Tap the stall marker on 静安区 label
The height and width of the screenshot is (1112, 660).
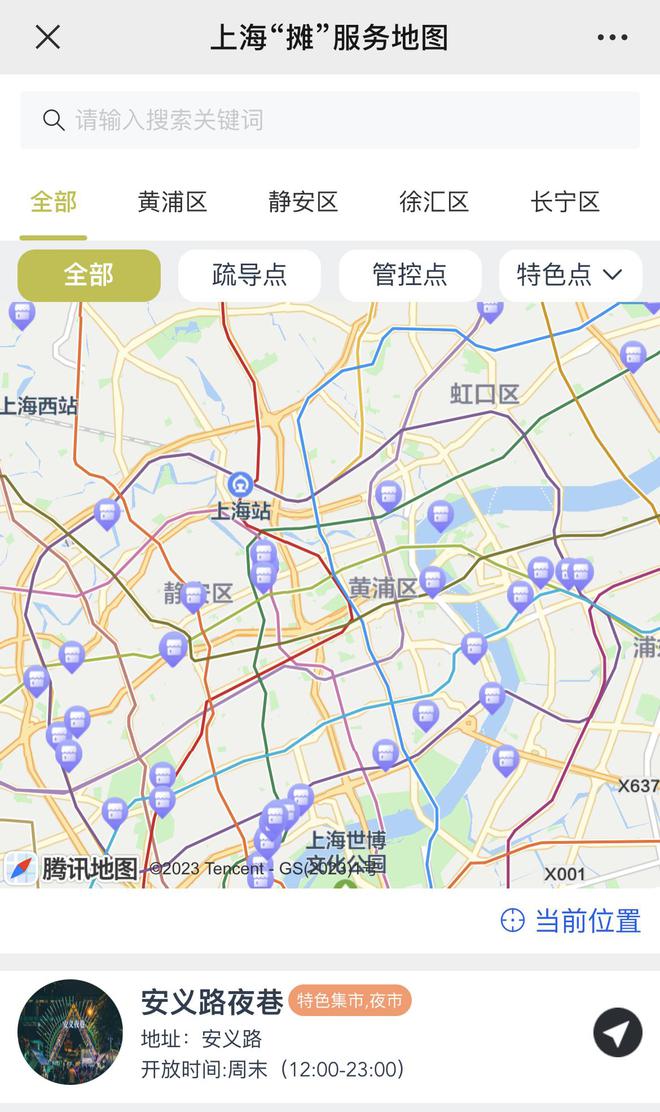coord(193,596)
